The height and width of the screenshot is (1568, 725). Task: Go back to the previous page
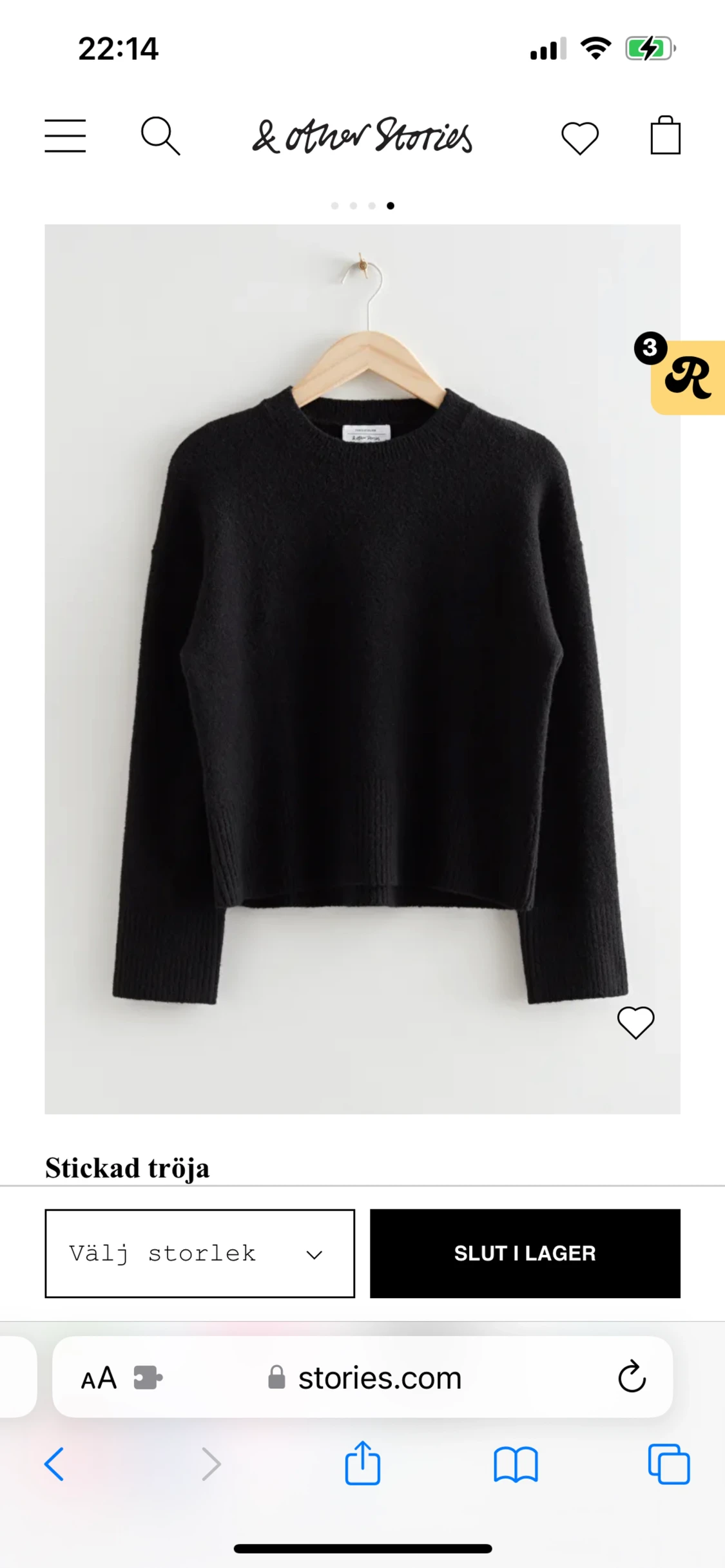tap(54, 1464)
